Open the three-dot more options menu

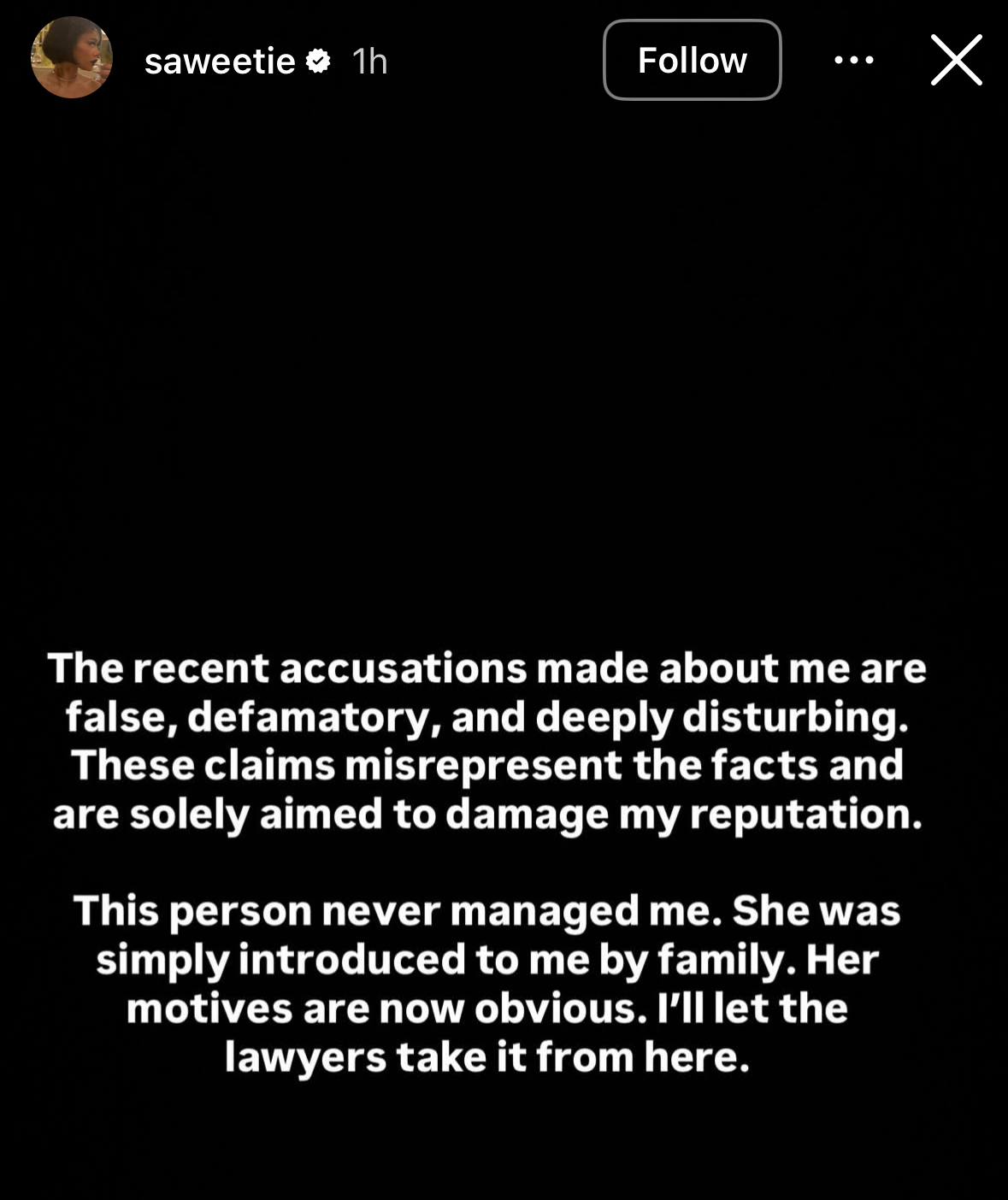853,60
